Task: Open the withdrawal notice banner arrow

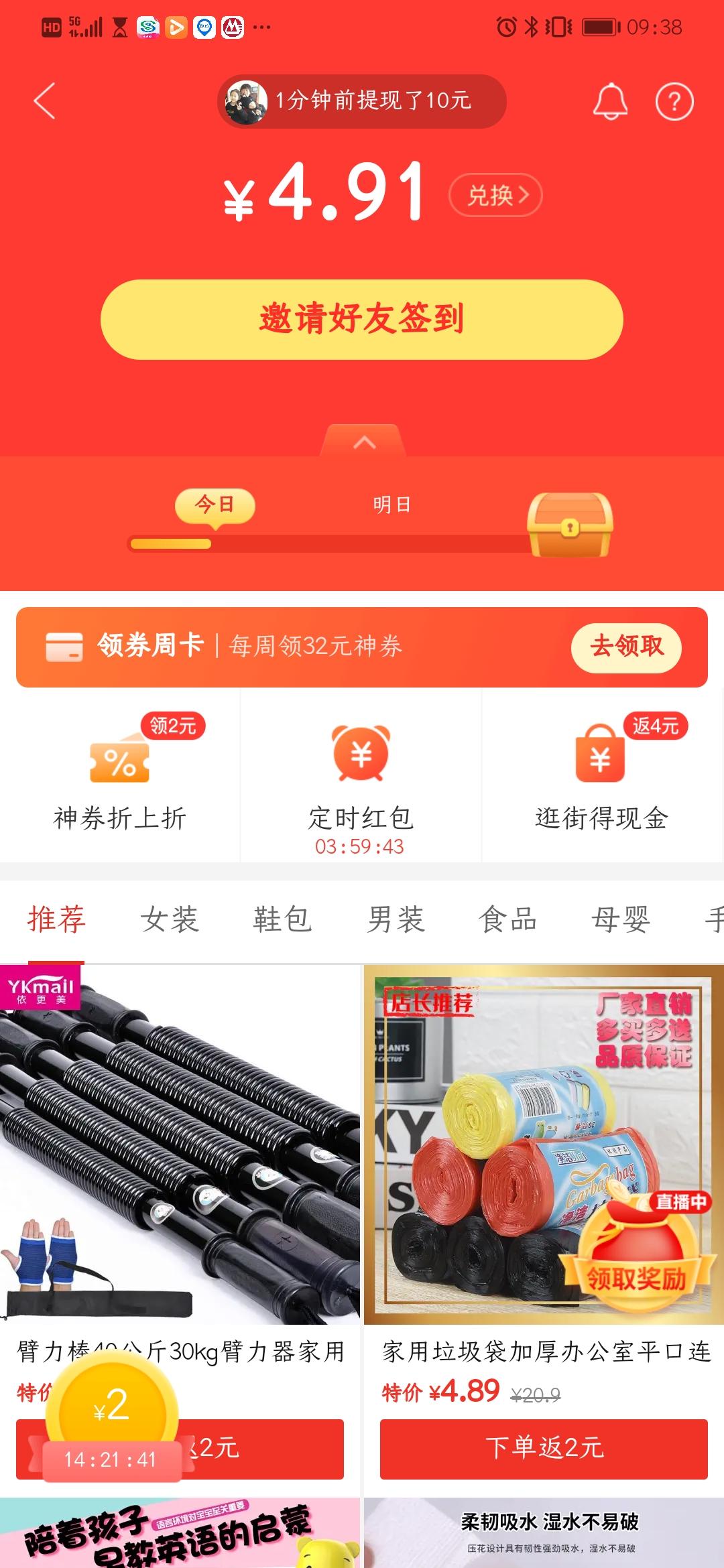Action: coord(362,101)
